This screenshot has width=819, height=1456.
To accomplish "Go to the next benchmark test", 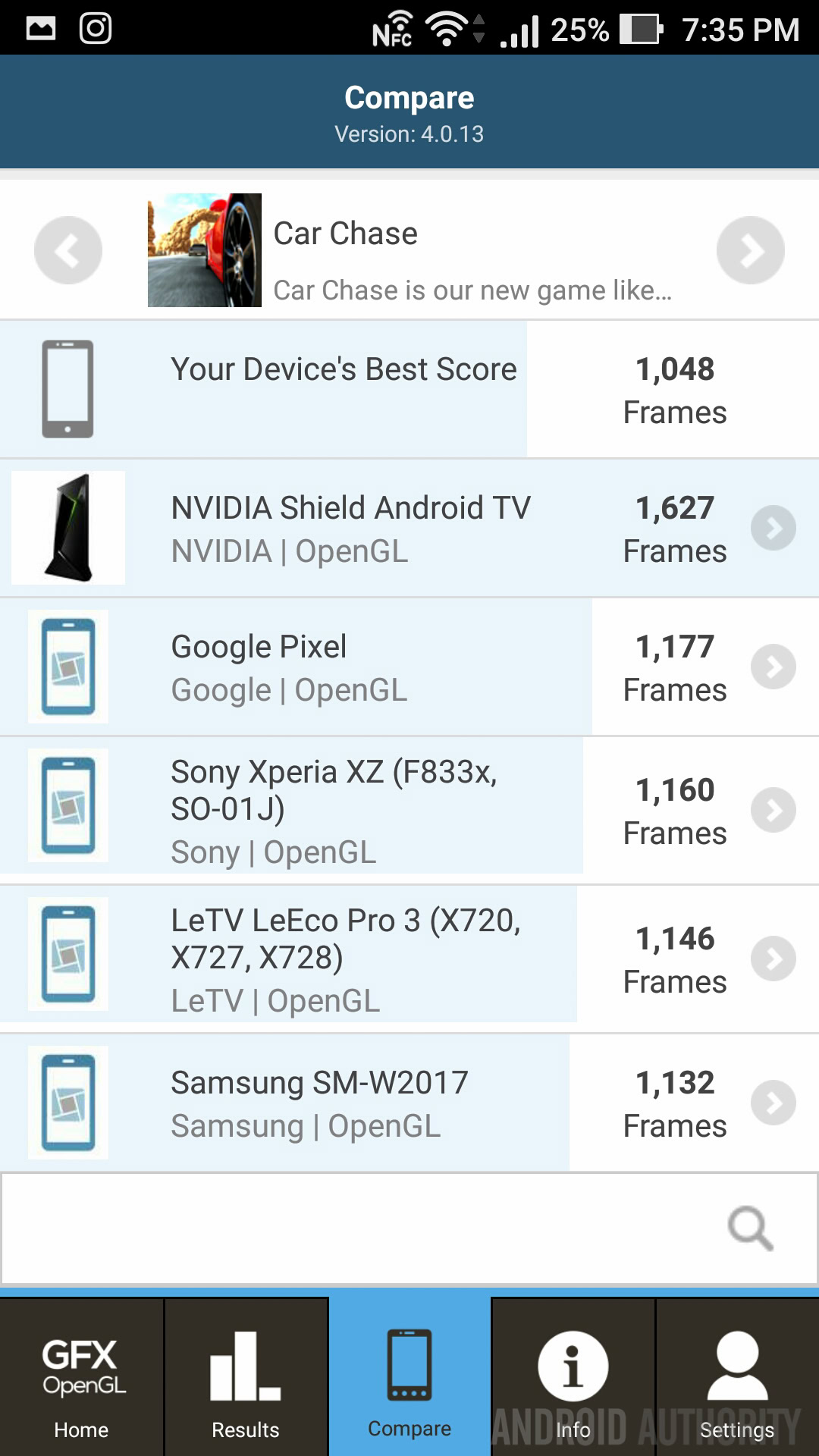I will point(750,250).
